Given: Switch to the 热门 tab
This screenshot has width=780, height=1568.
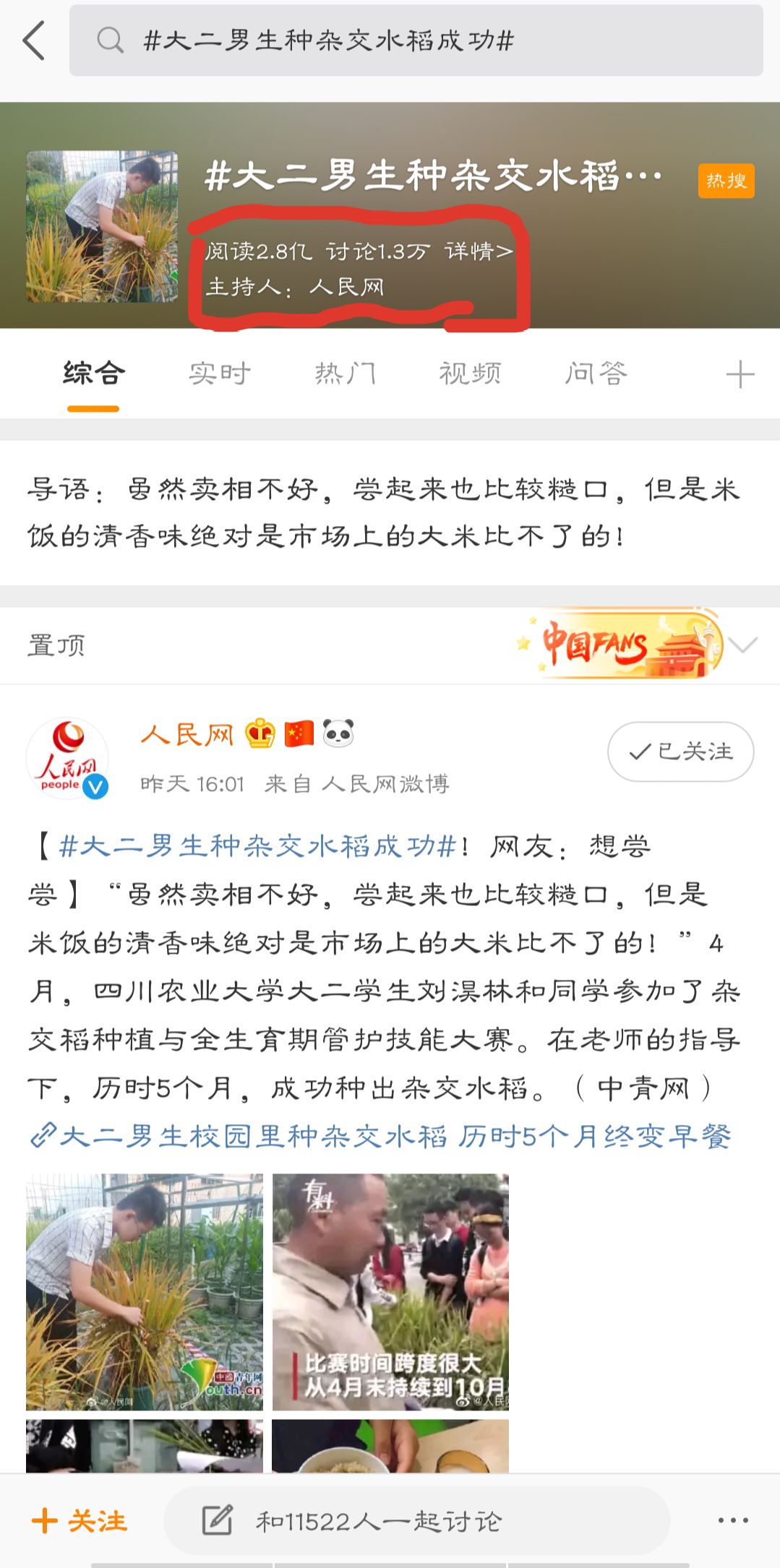Looking at the screenshot, I should point(345,374).
